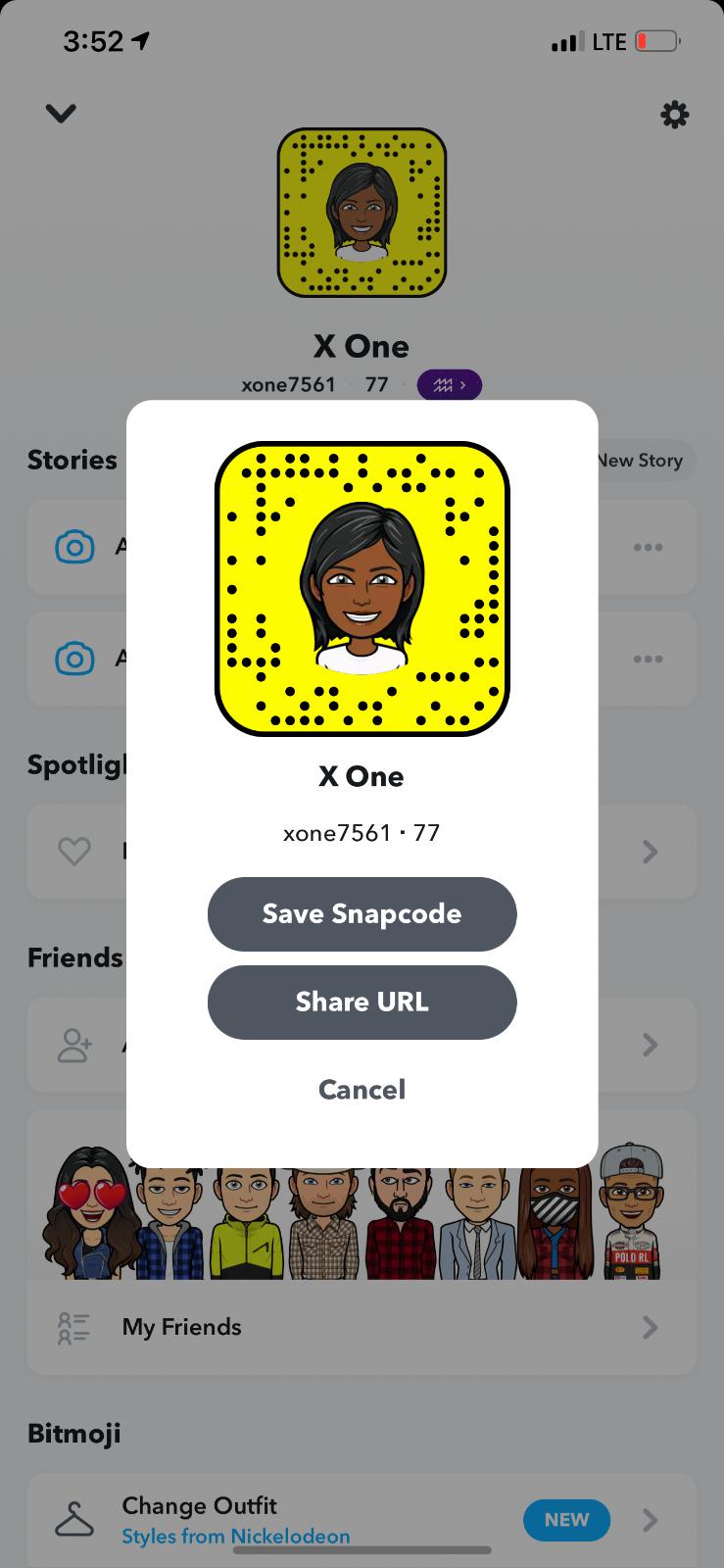Cancel the Snapcode dialog
The image size is (724, 1568).
[x=362, y=1089]
